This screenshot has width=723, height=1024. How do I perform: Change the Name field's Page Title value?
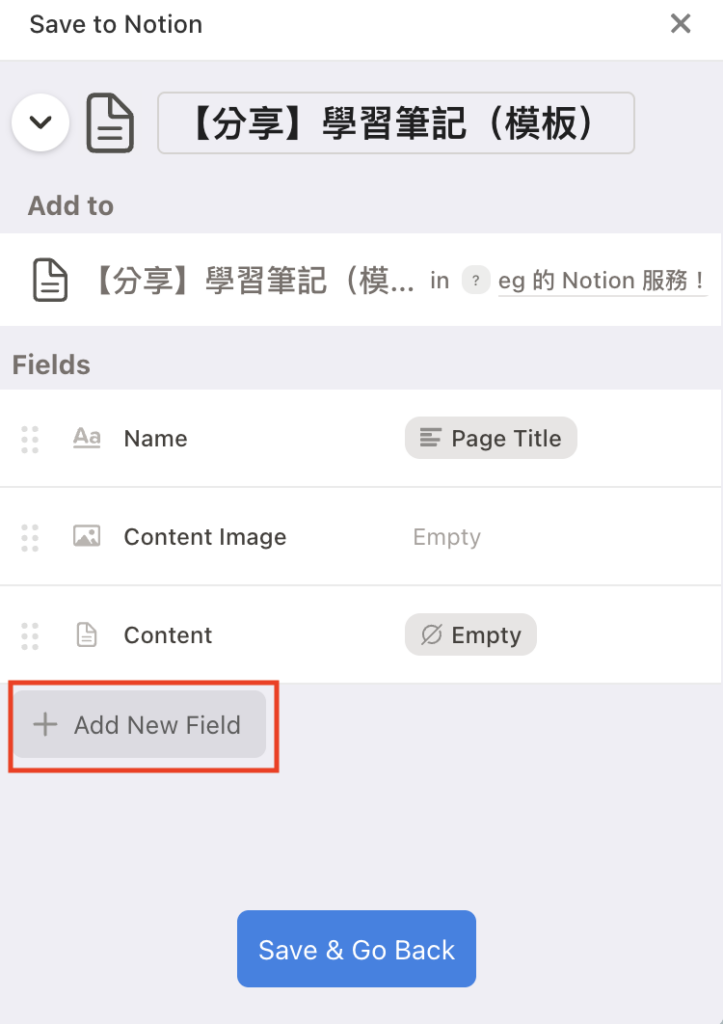coord(490,438)
